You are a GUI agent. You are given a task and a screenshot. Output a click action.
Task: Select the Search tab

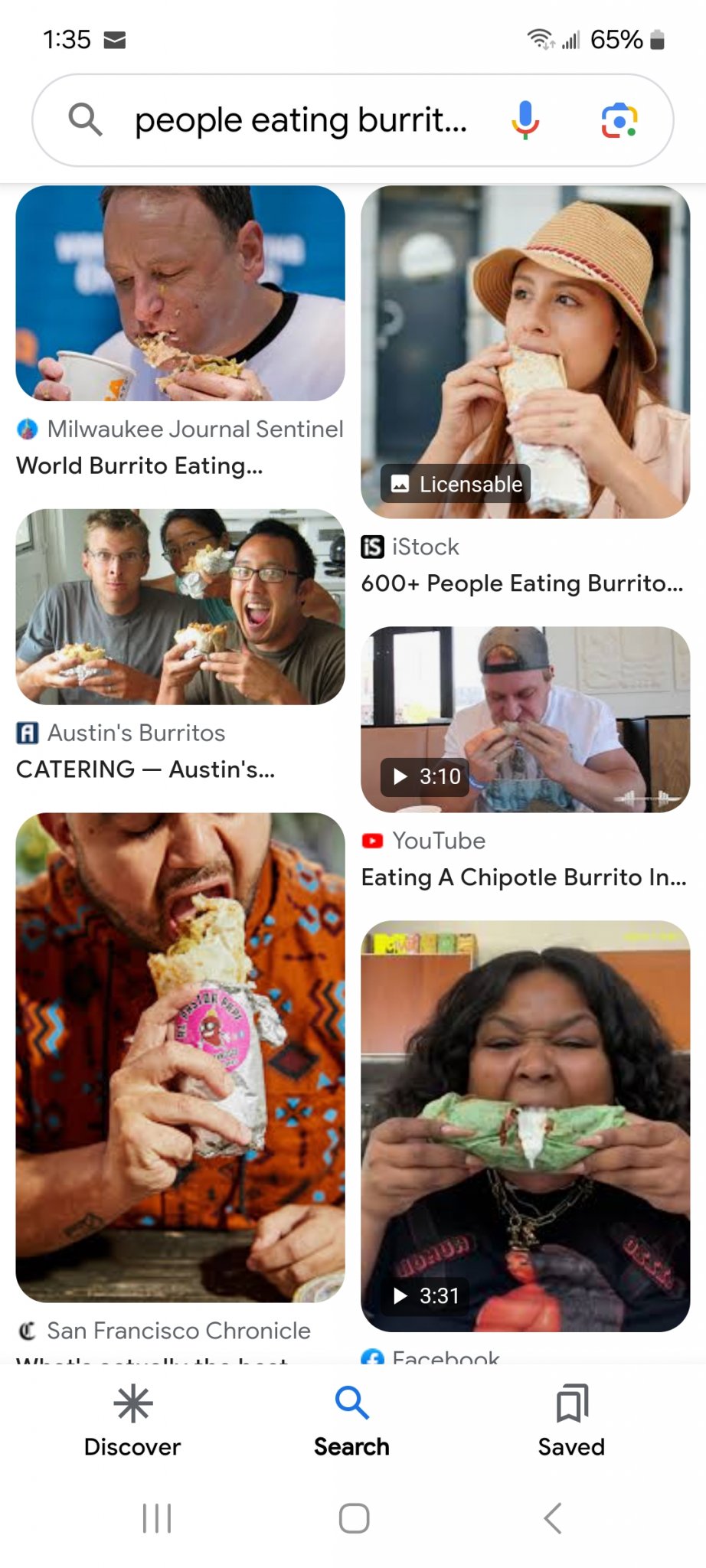[x=352, y=1421]
